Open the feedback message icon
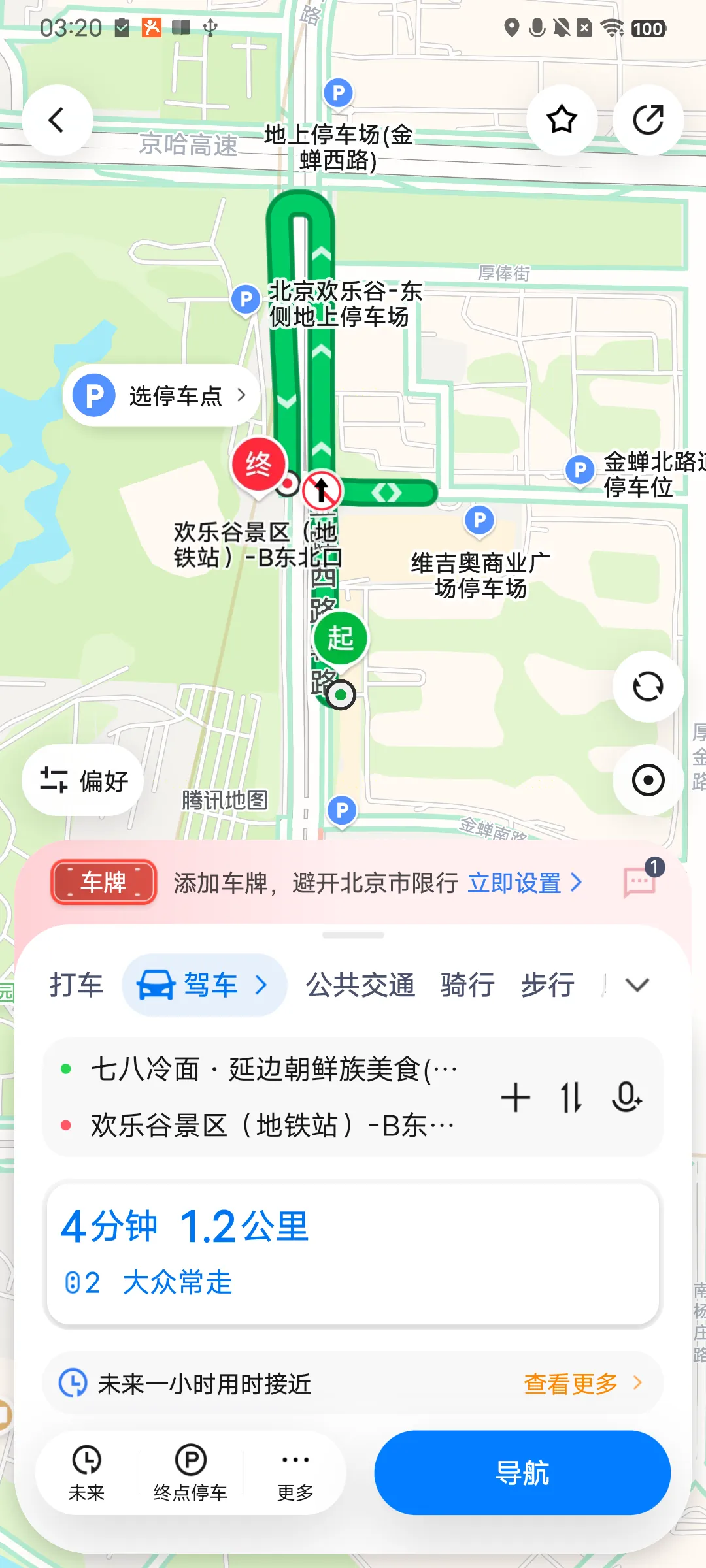706x1568 pixels. coord(640,883)
